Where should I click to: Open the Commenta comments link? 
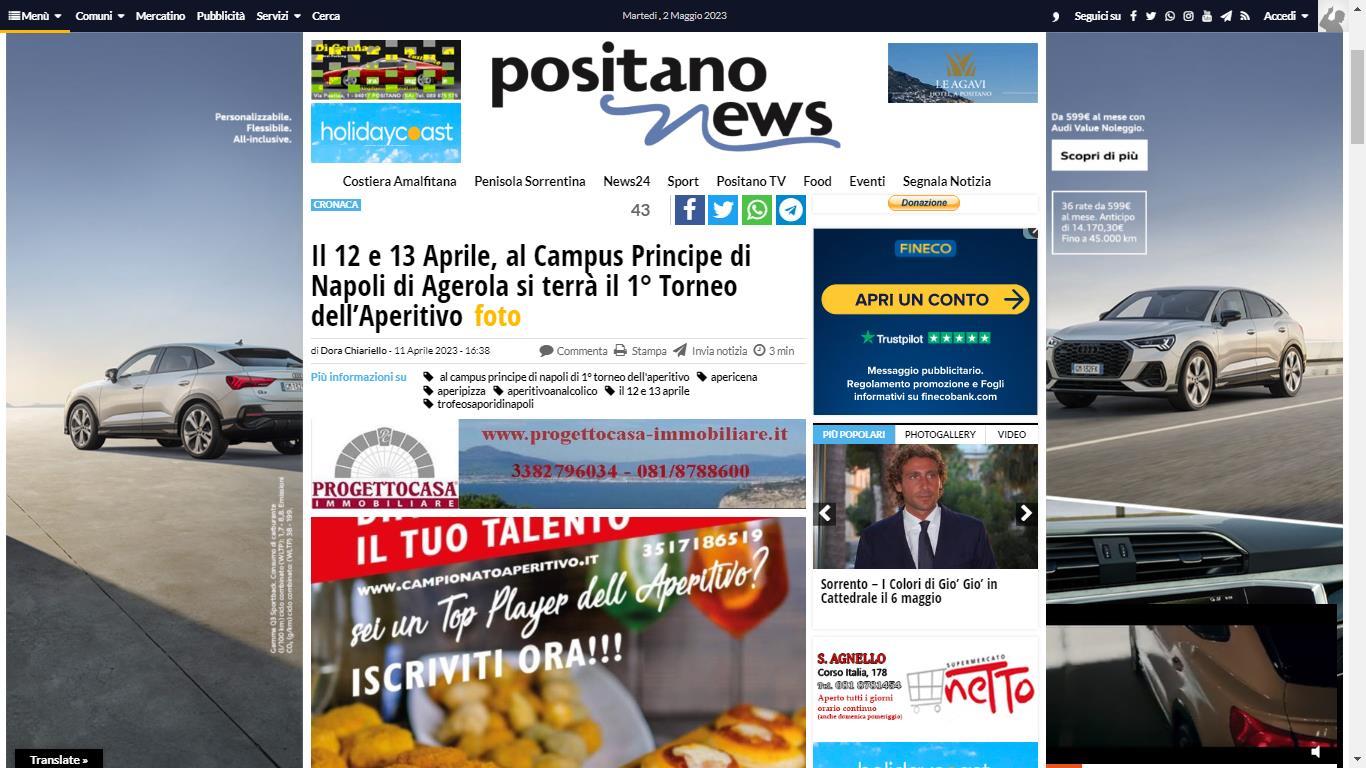[x=574, y=351]
